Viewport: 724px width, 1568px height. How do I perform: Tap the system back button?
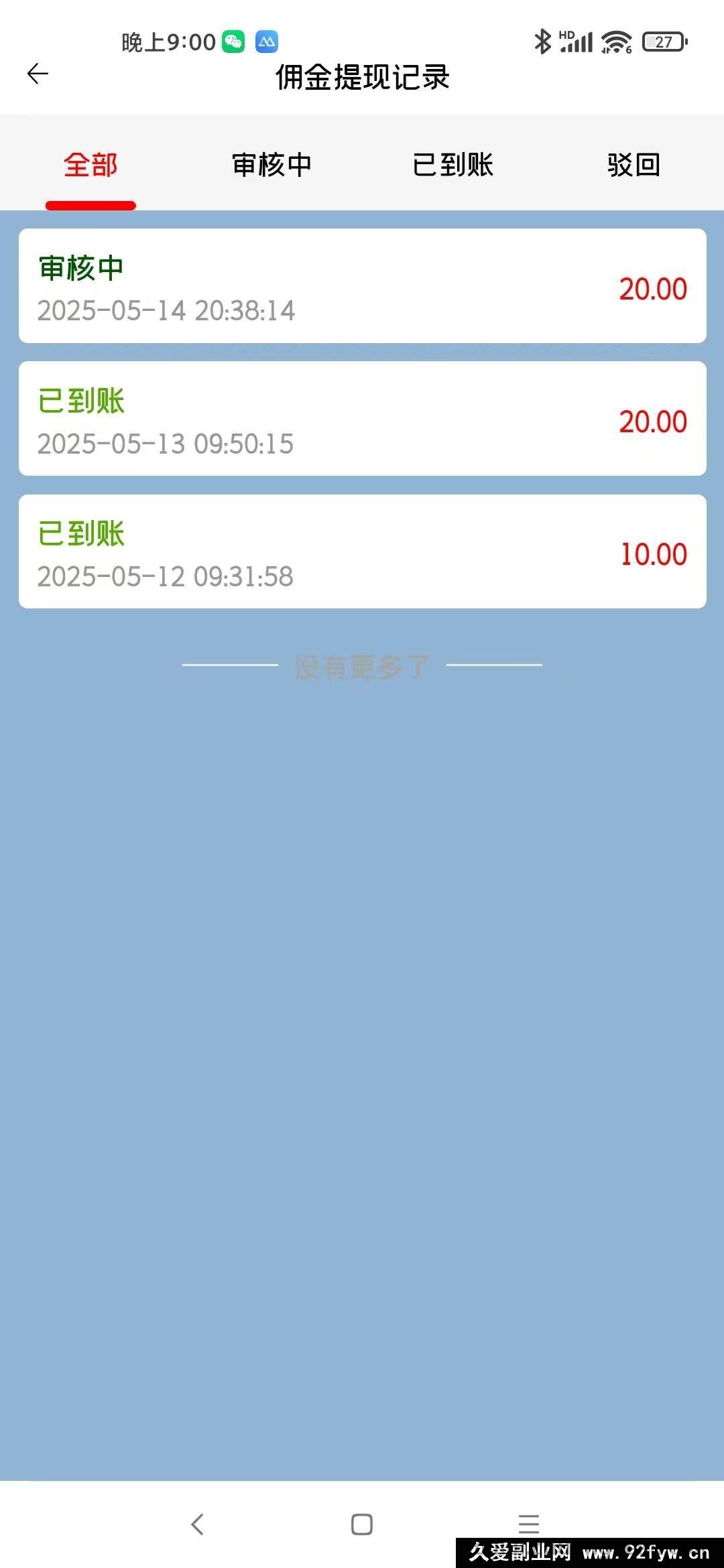coord(197,1524)
